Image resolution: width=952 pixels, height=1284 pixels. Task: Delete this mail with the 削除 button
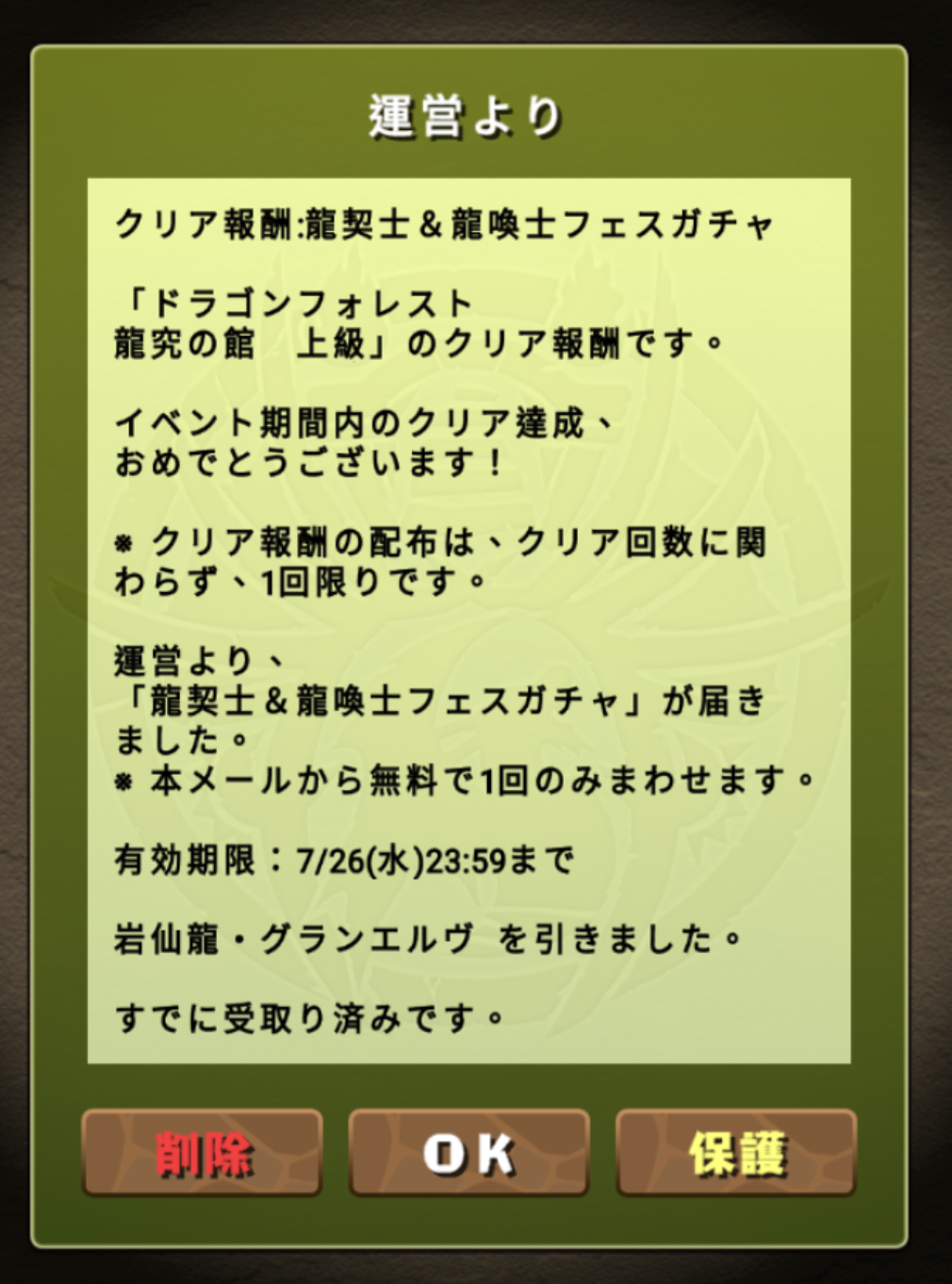[203, 1153]
